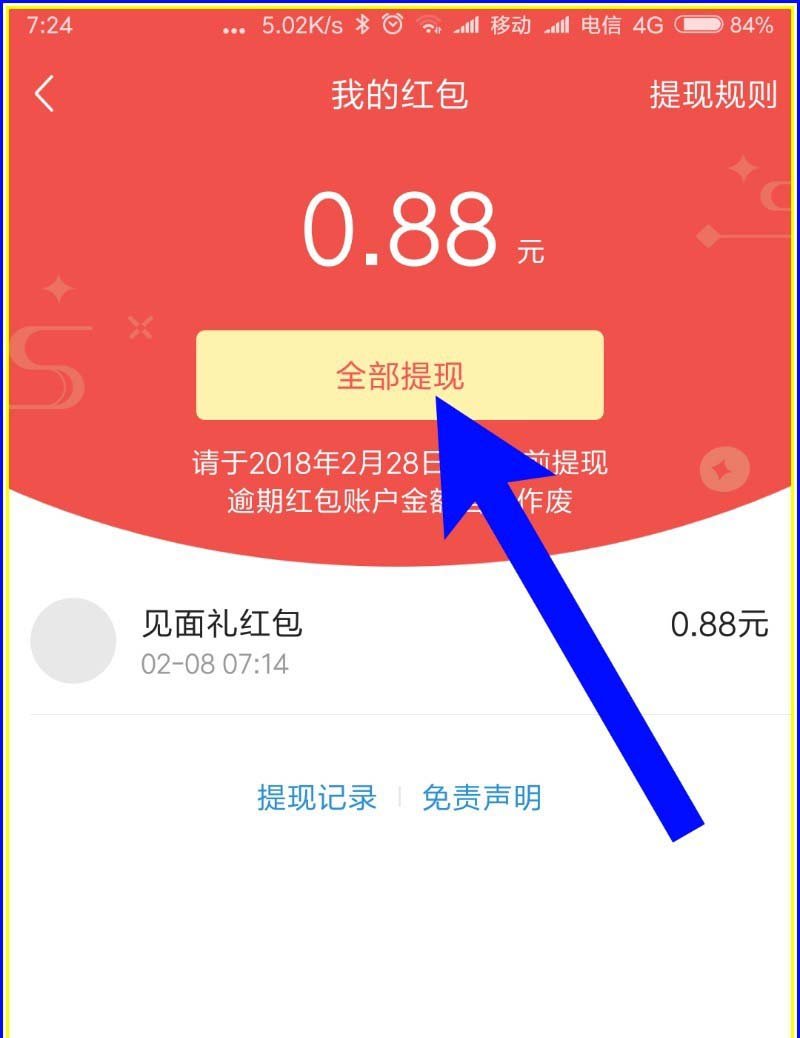This screenshot has width=800, height=1038.
Task: Tap the 全部提现 button
Action: (x=399, y=375)
